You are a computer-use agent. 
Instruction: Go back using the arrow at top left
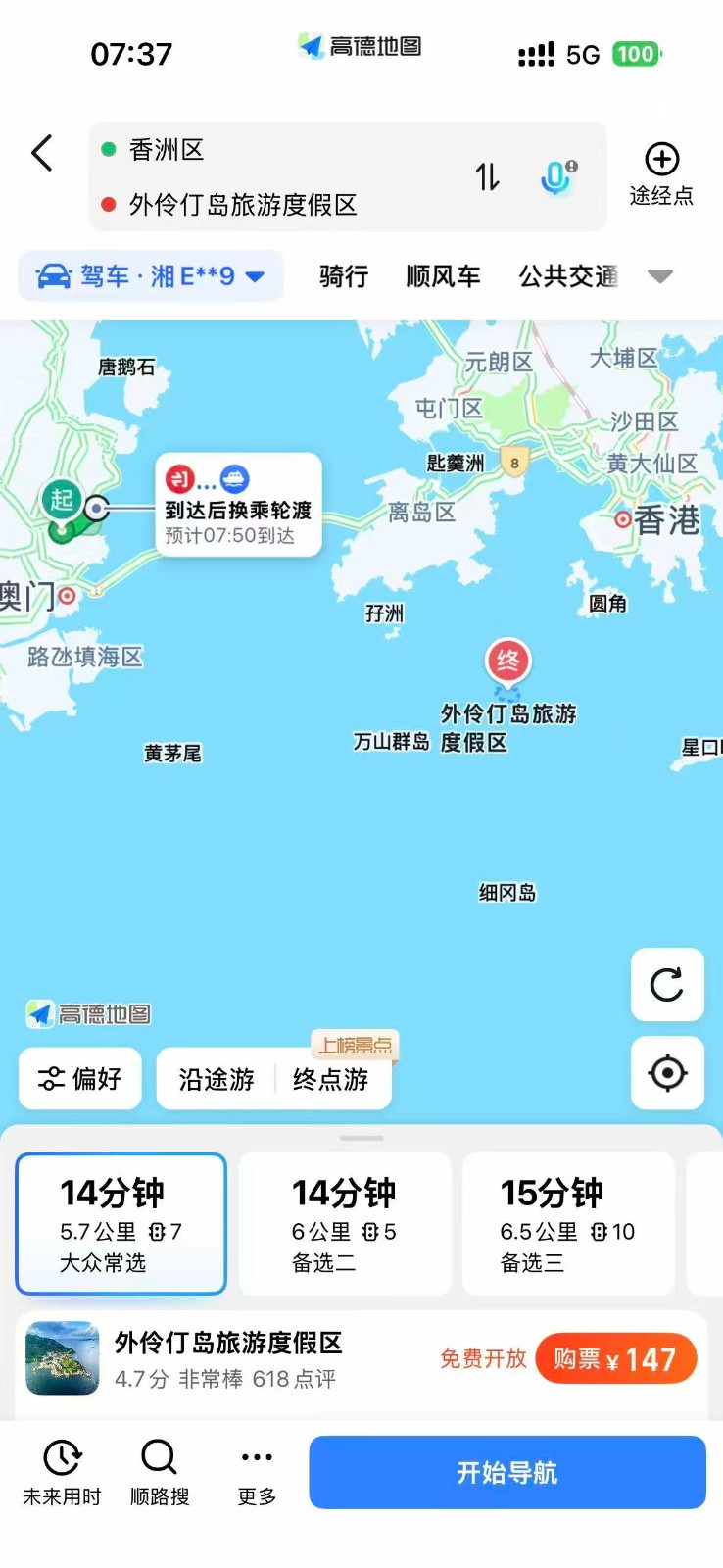42,153
